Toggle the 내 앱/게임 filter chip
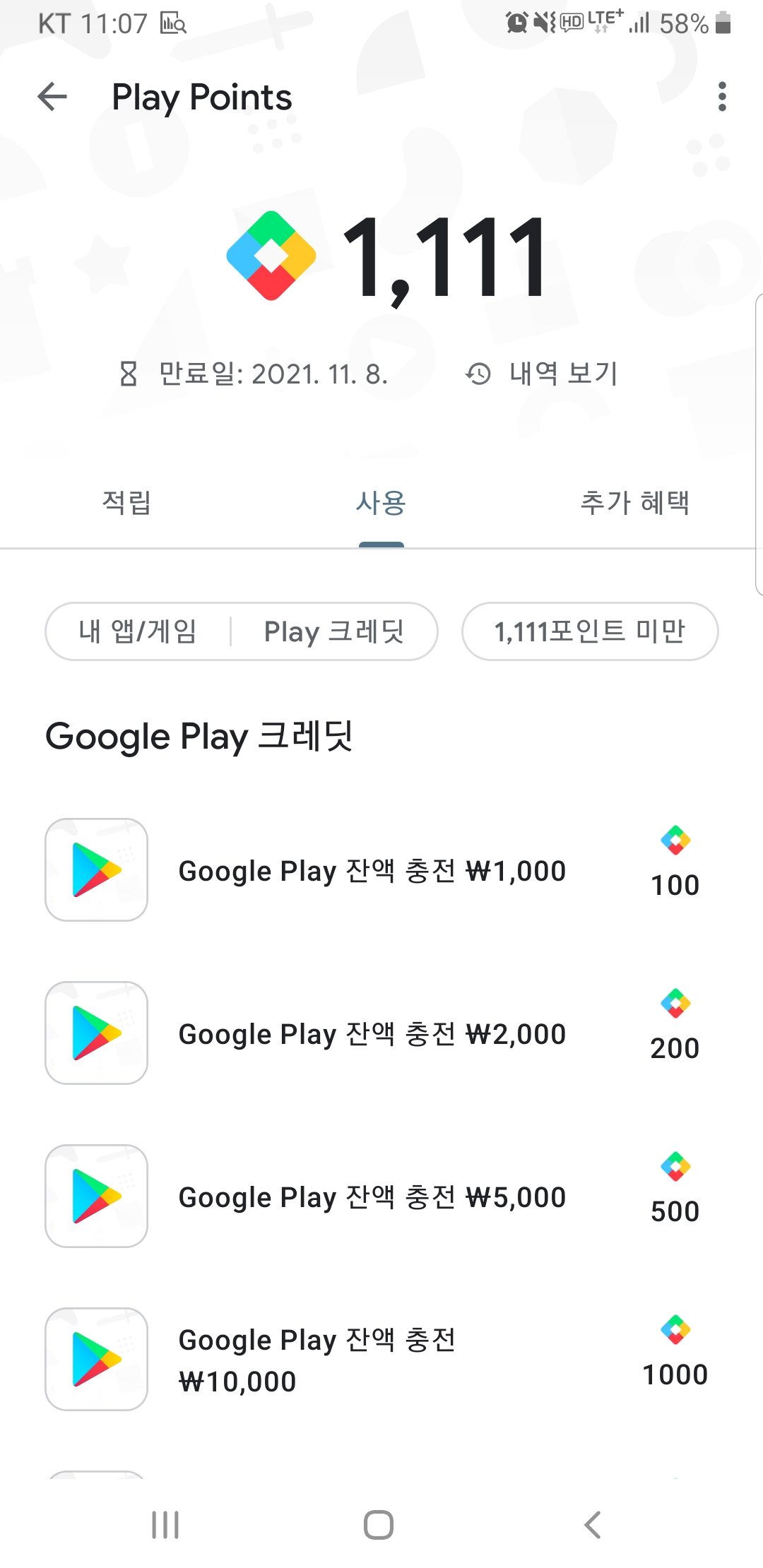The width and height of the screenshot is (763, 1568). (138, 631)
